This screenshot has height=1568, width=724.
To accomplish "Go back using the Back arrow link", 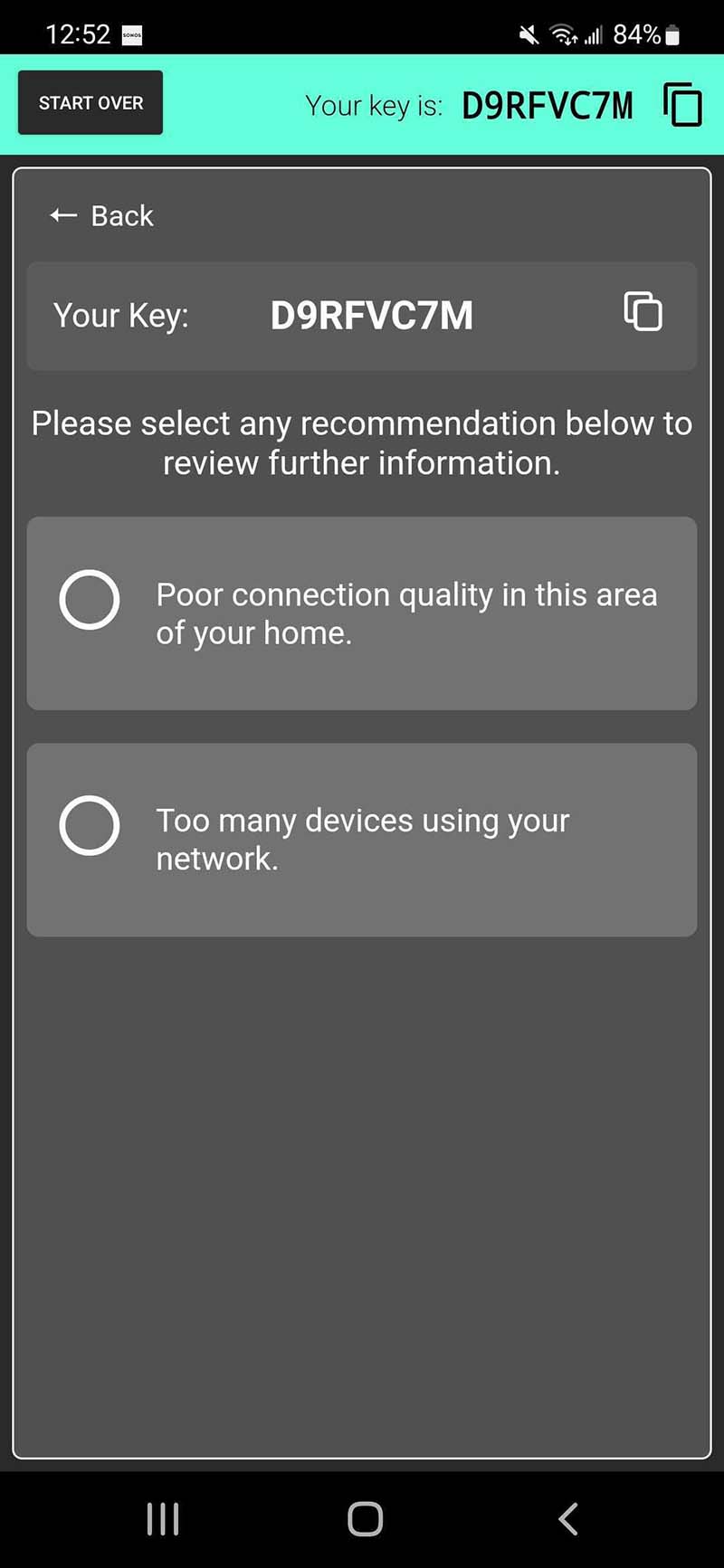I will (101, 215).
